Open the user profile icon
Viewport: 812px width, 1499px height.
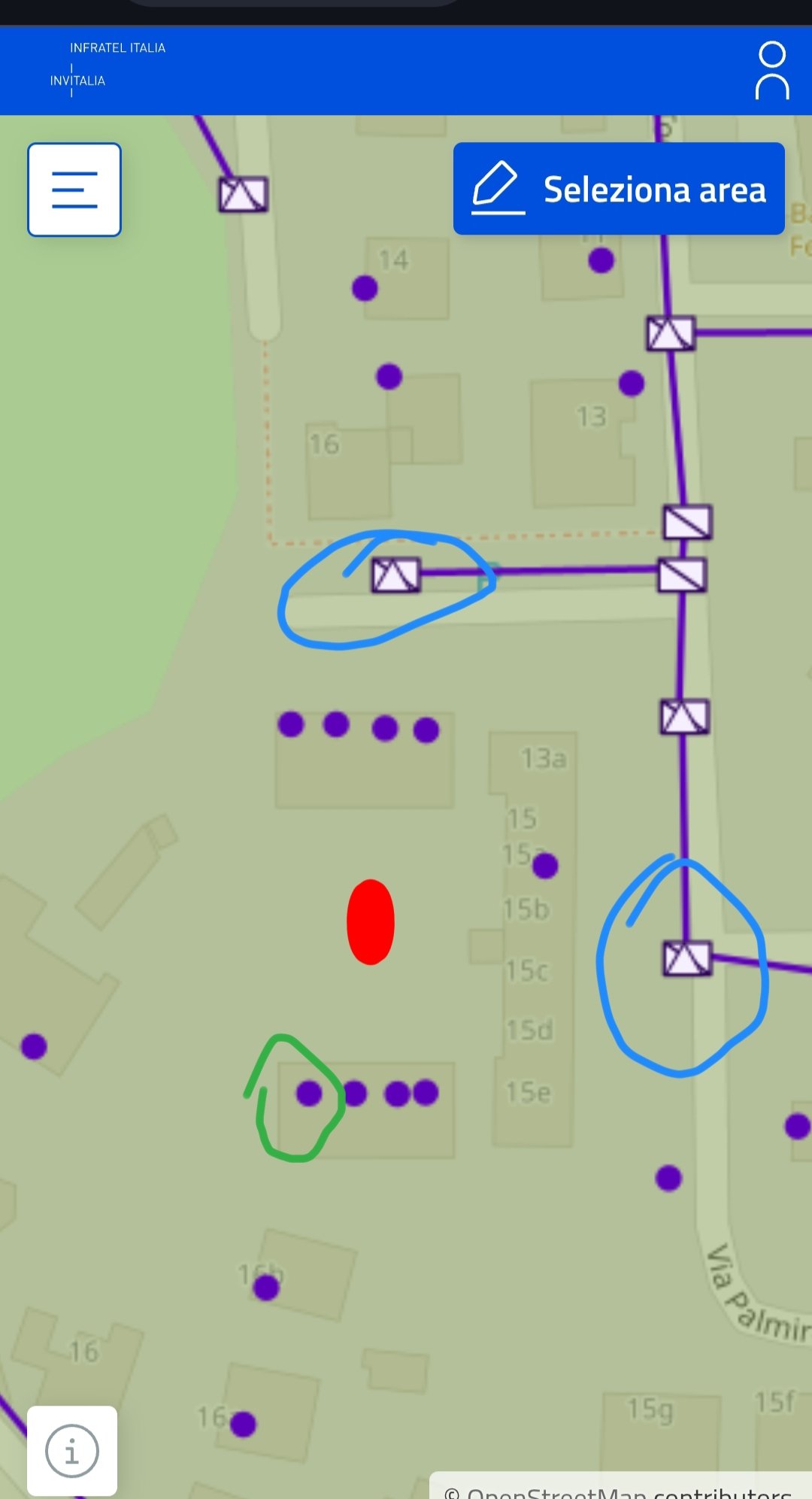(x=771, y=71)
